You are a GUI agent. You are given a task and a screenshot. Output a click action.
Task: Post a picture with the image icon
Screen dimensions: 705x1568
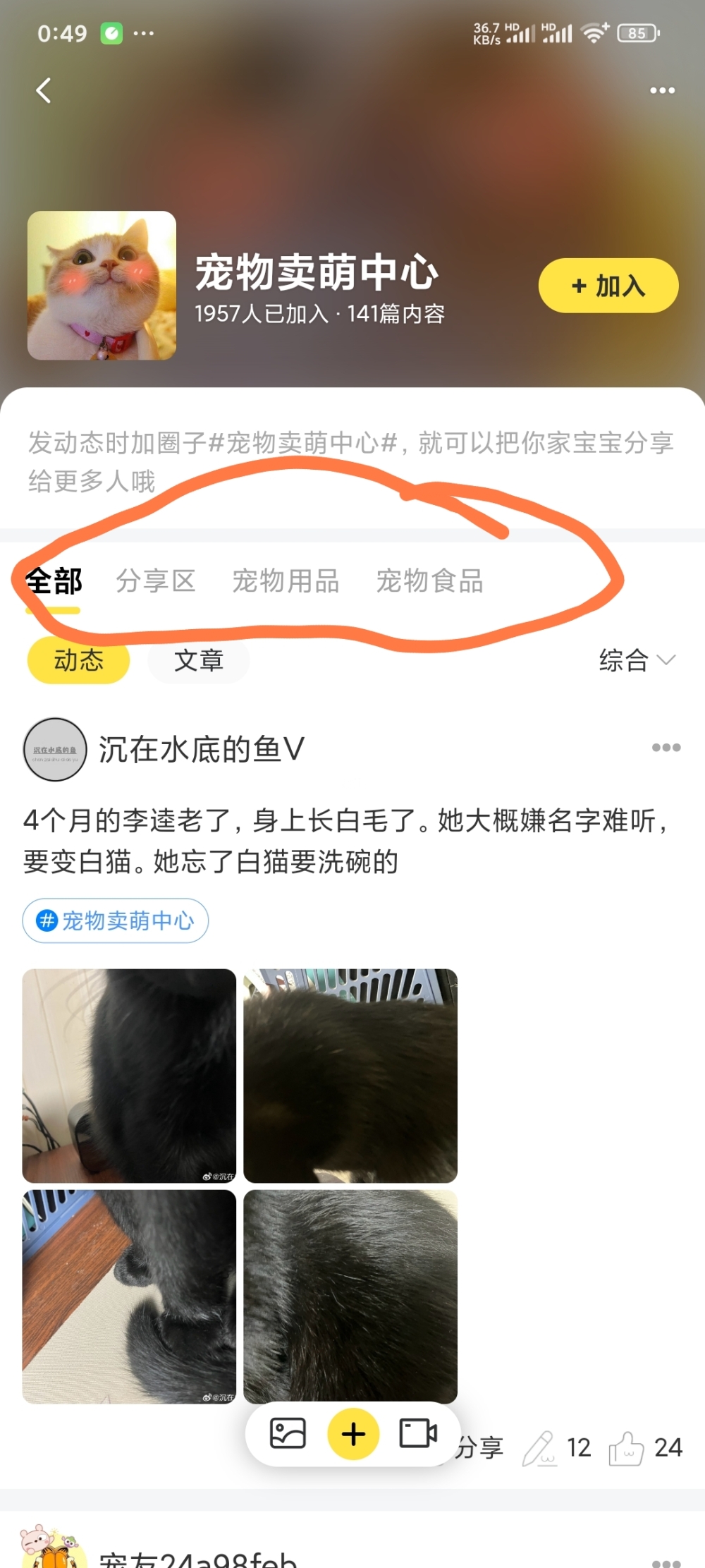pyautogui.click(x=288, y=1433)
